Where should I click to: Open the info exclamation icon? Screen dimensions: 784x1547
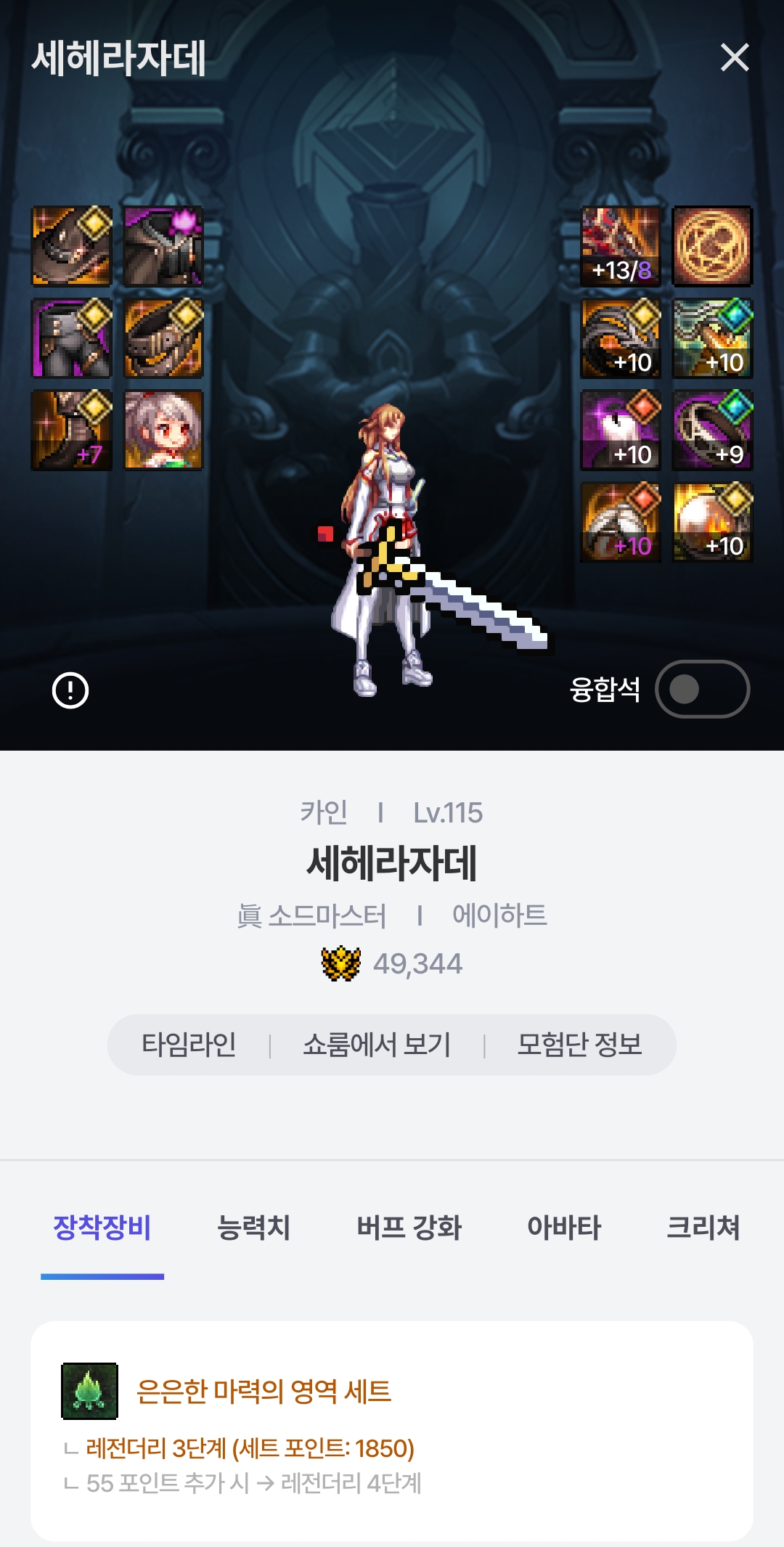[70, 690]
